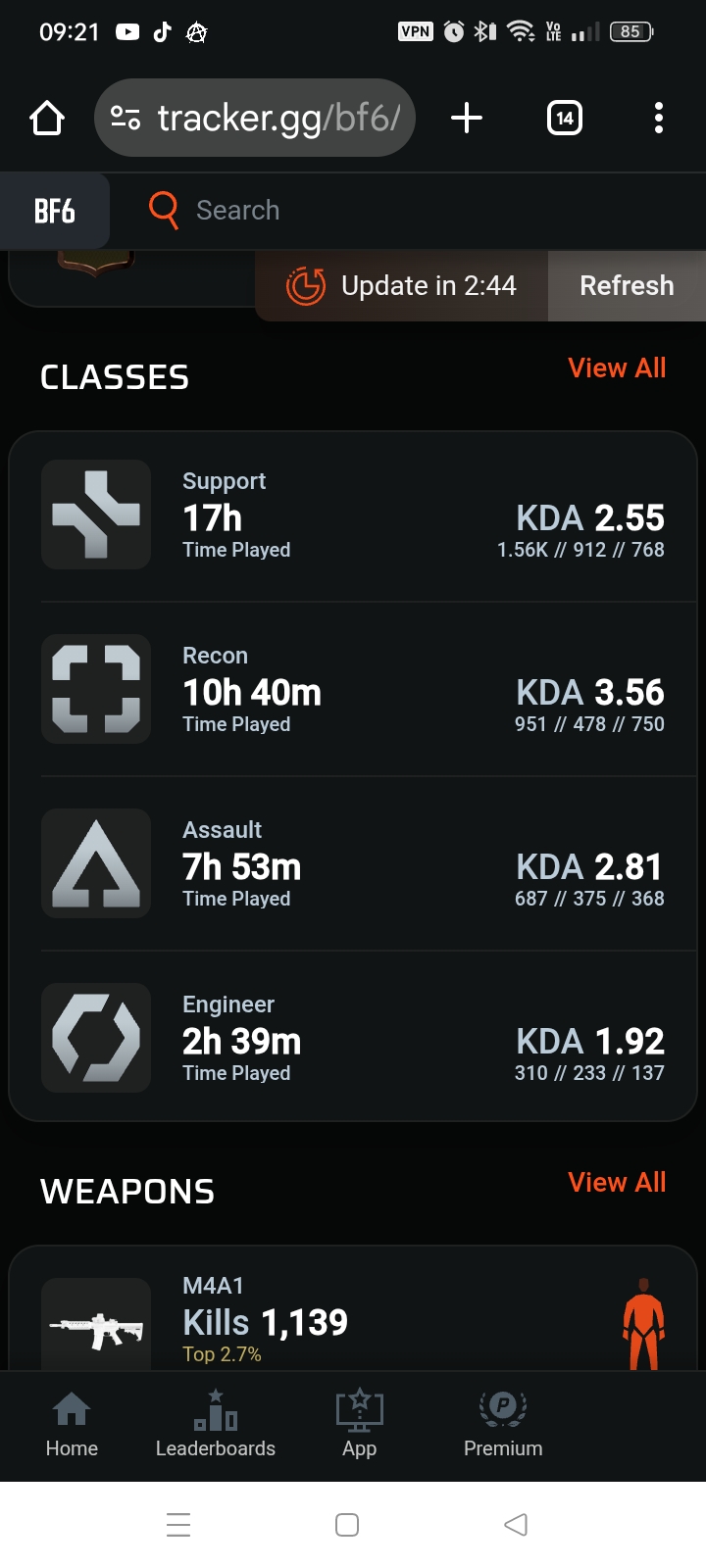Open the App tab

(359, 1426)
